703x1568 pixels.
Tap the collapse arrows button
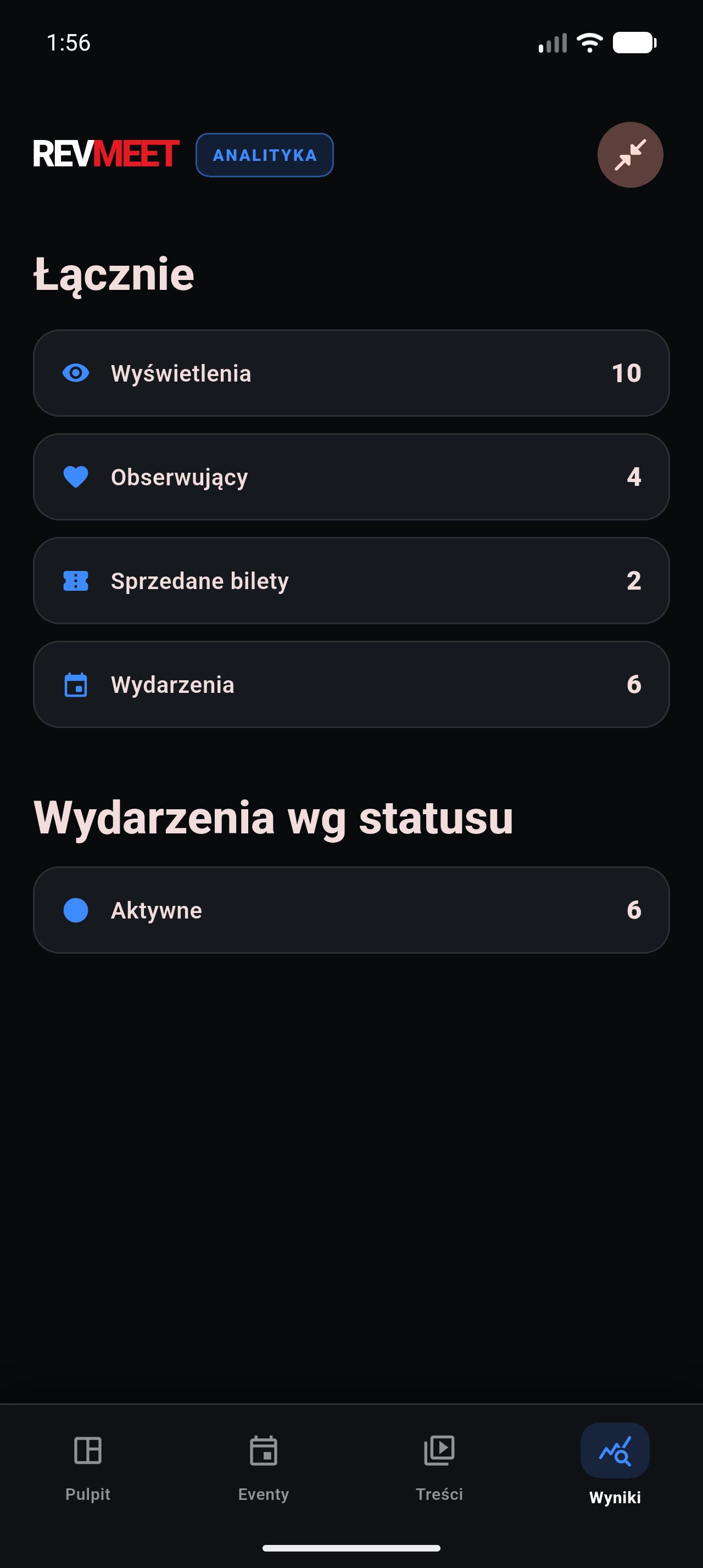(x=630, y=155)
